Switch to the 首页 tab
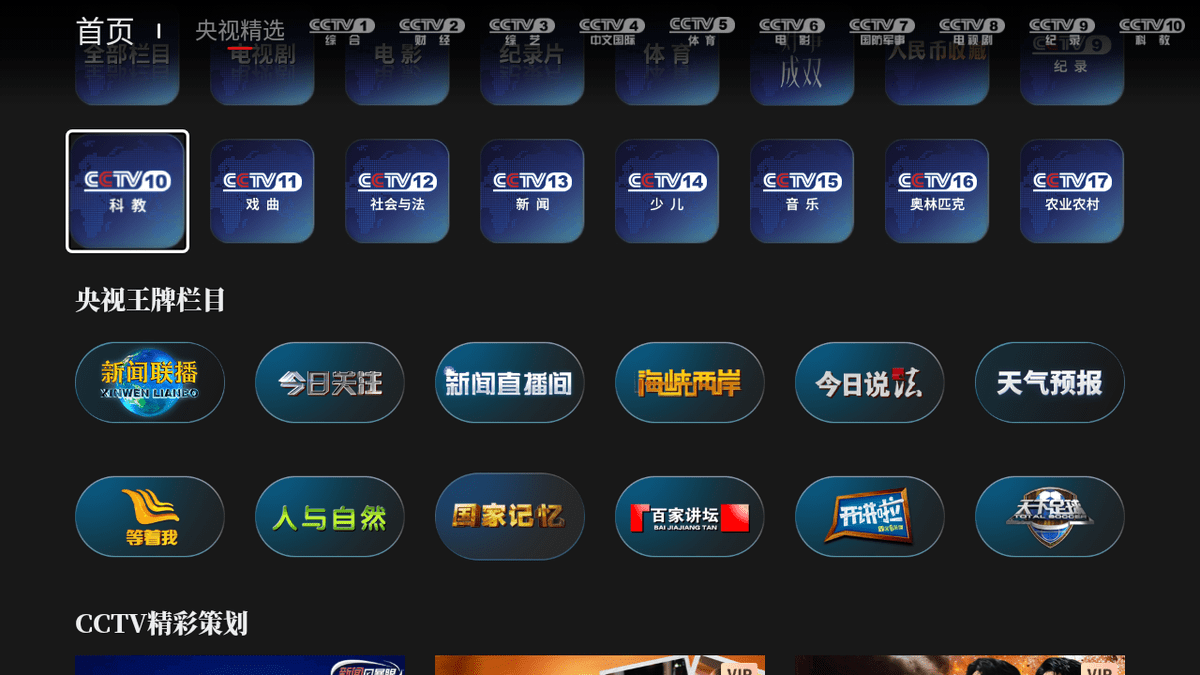 click(105, 31)
